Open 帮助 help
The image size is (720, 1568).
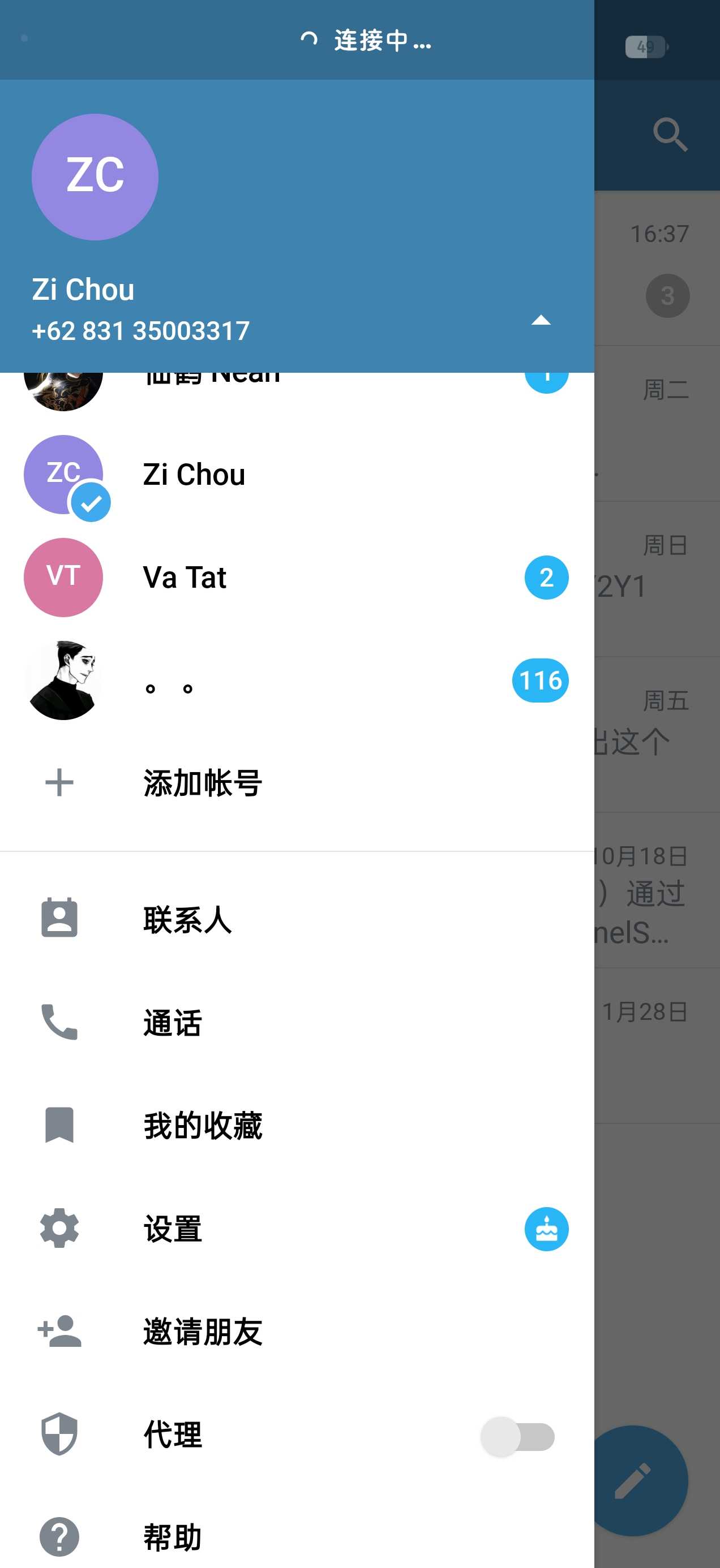click(x=297, y=1536)
